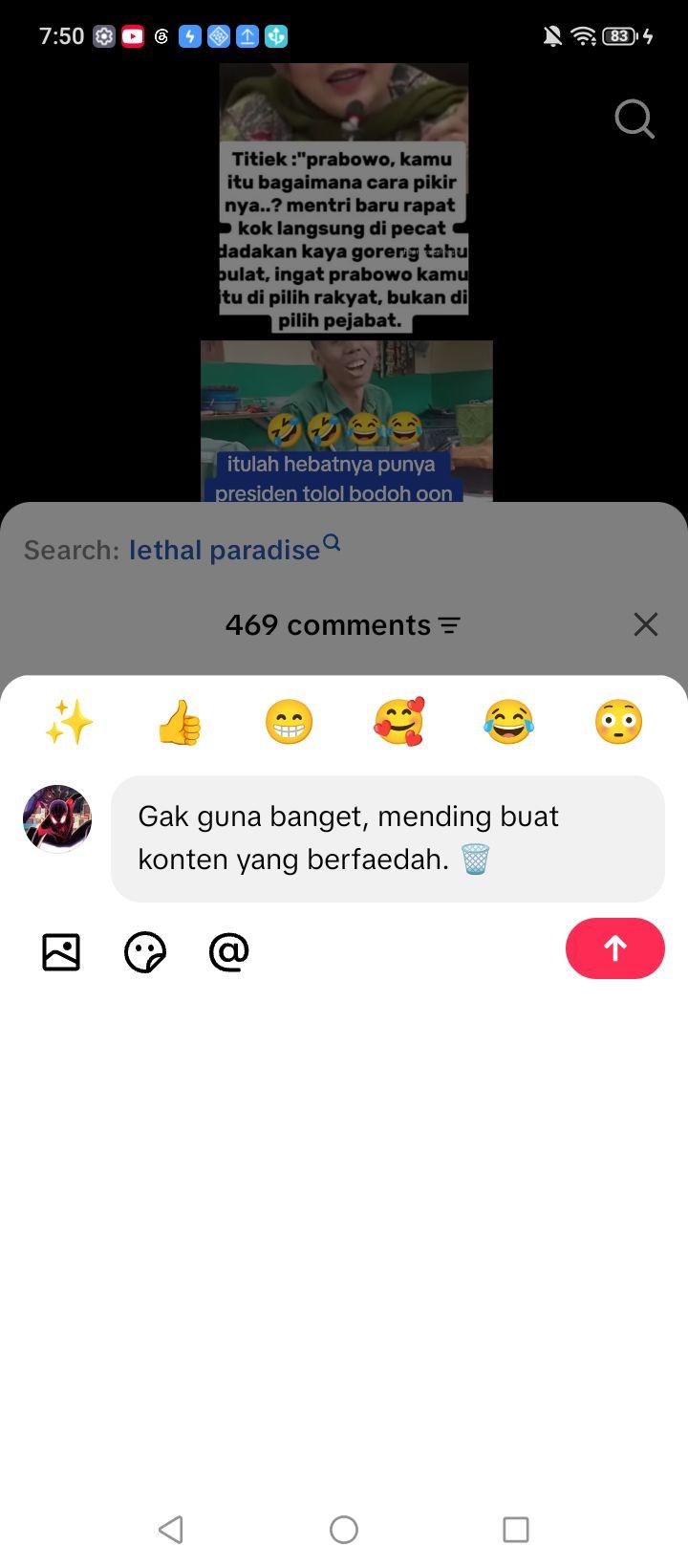Open the search icon at top right
688x1568 pixels.
(x=634, y=120)
